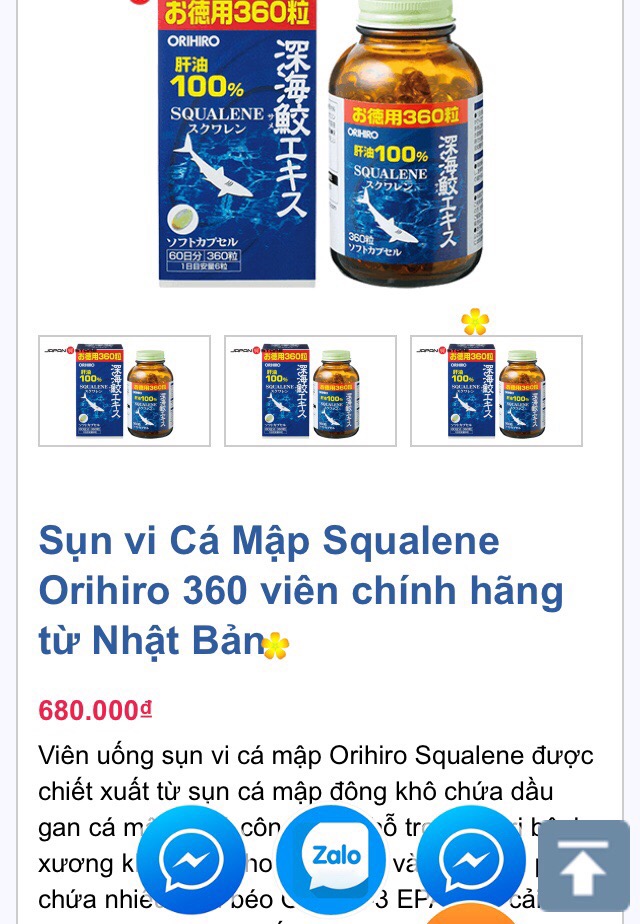This screenshot has width=640, height=924.
Task: Select the middle product thumbnail image
Action: coord(310,391)
